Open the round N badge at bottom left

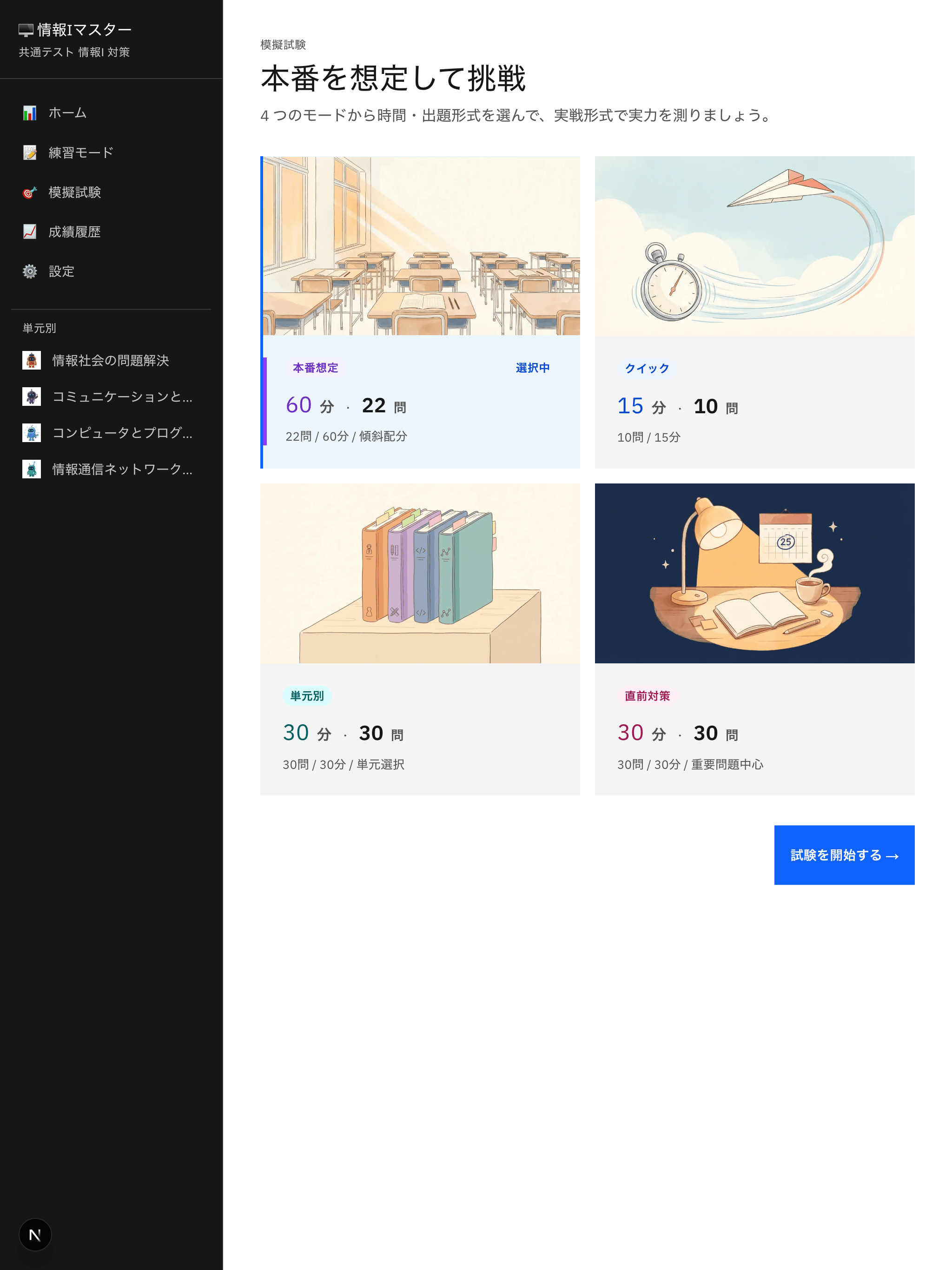click(x=35, y=1234)
